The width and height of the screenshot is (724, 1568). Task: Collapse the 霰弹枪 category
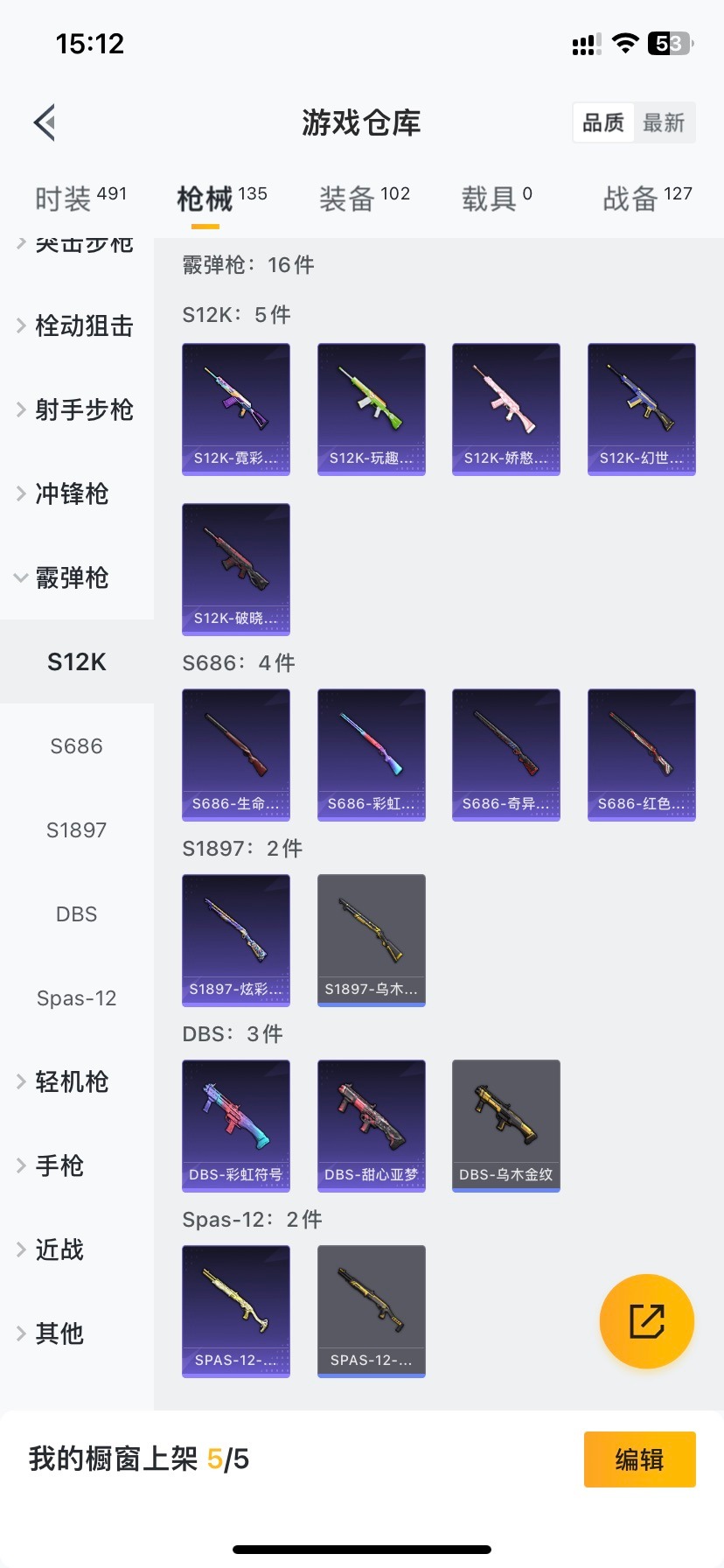coord(72,577)
